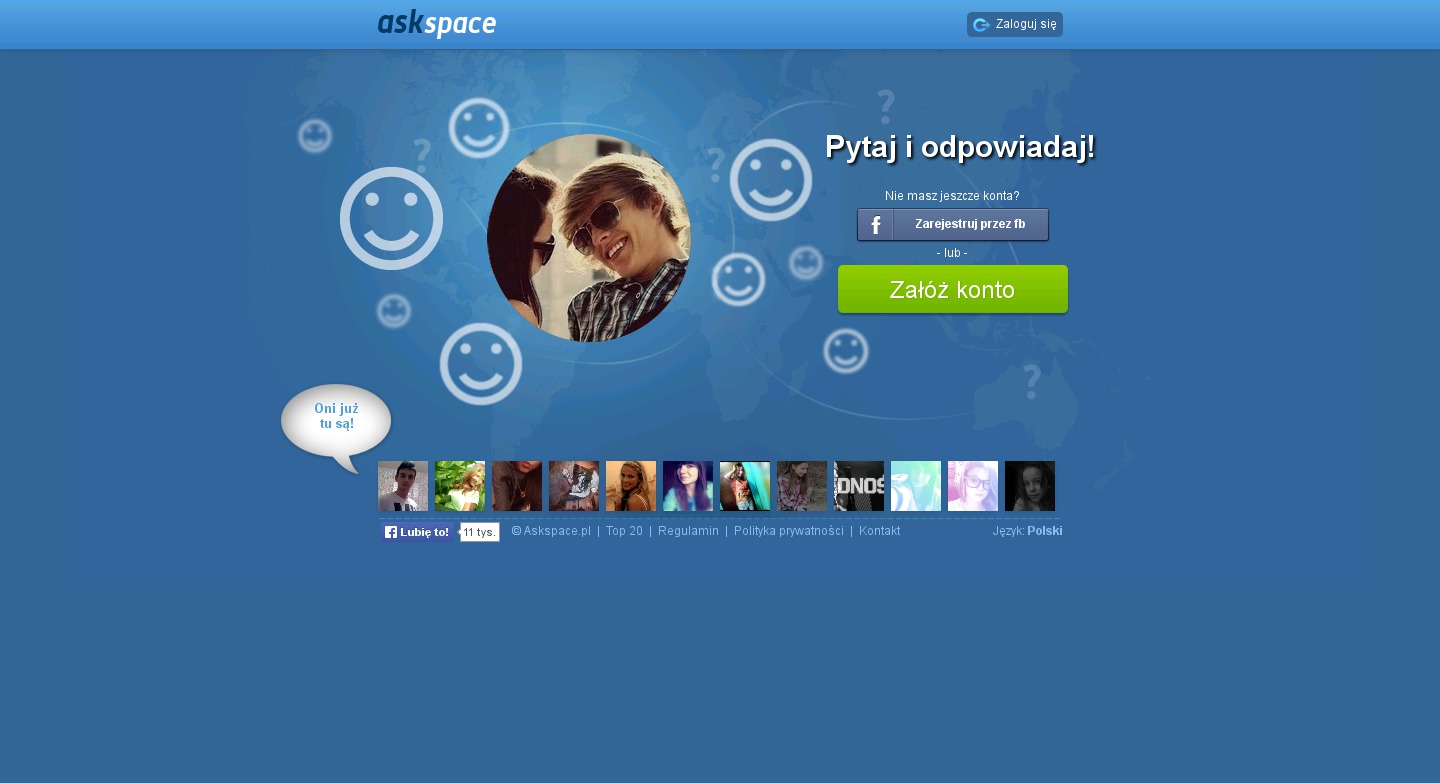Tap the green Załóż konto button

(x=952, y=290)
